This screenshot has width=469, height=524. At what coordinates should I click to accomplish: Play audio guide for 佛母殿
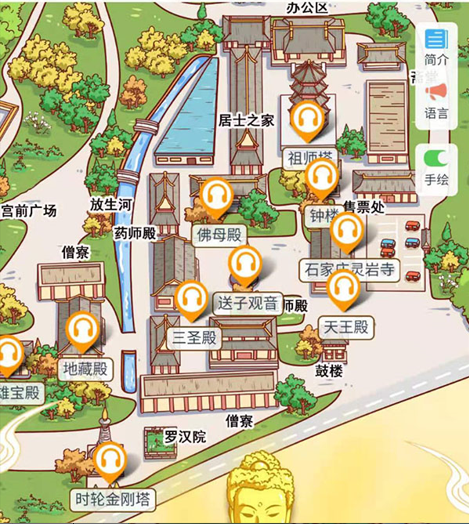pyautogui.click(x=217, y=198)
